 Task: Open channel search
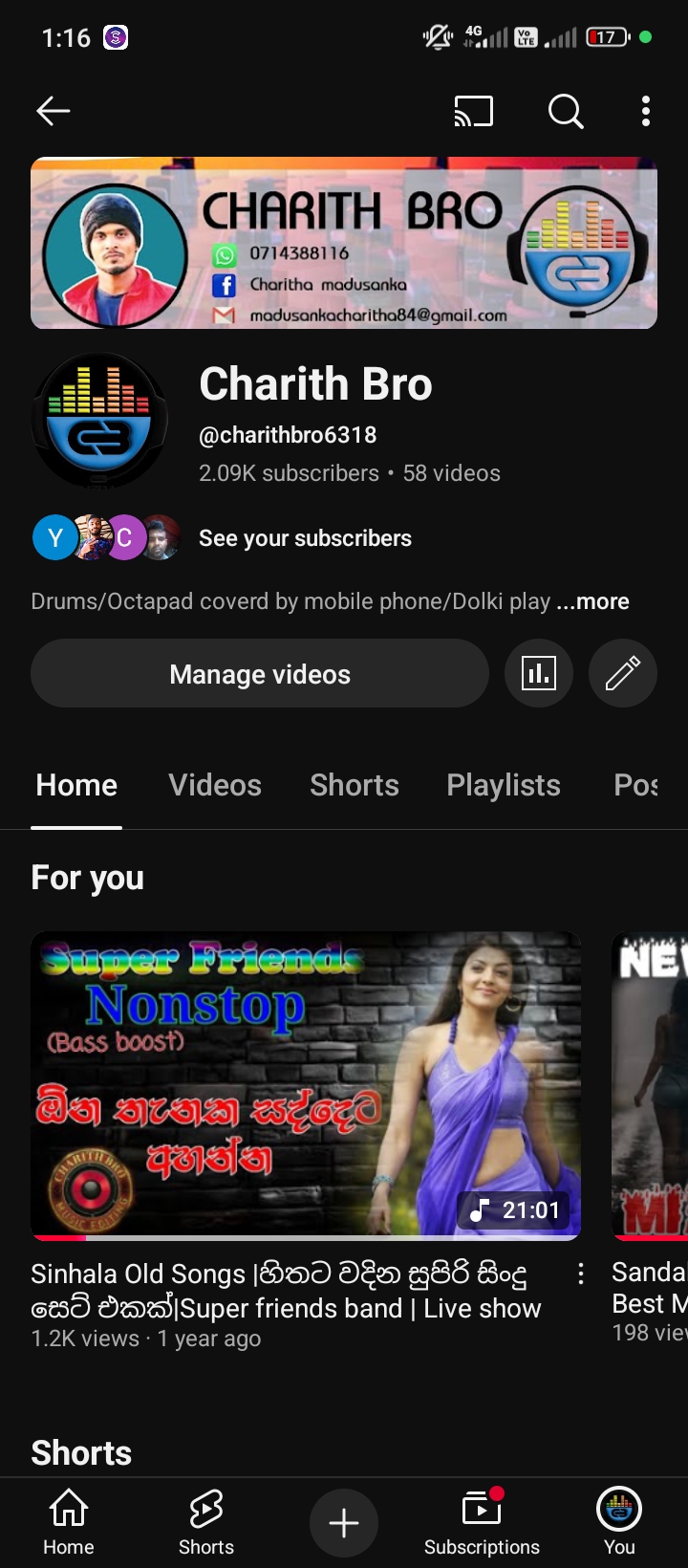(566, 112)
